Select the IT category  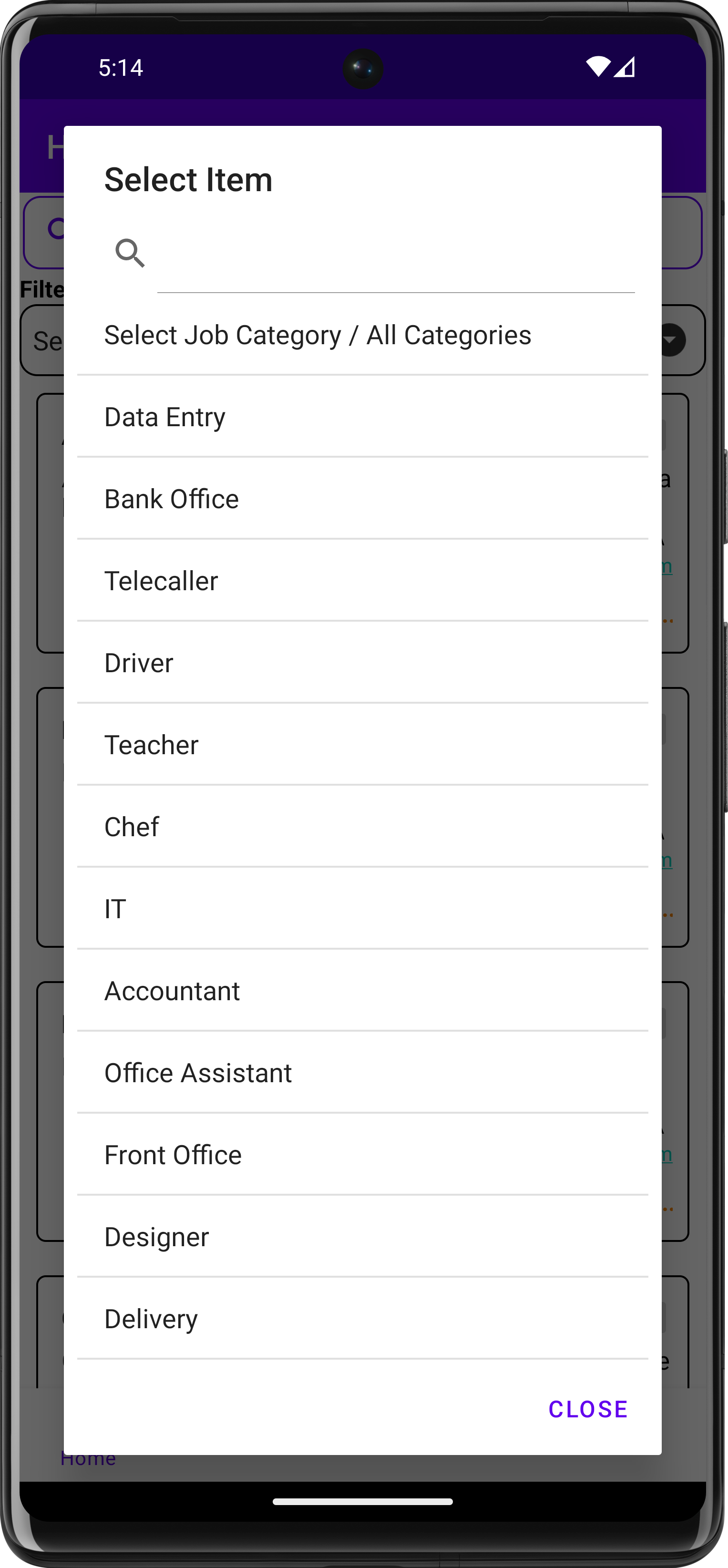[114, 908]
